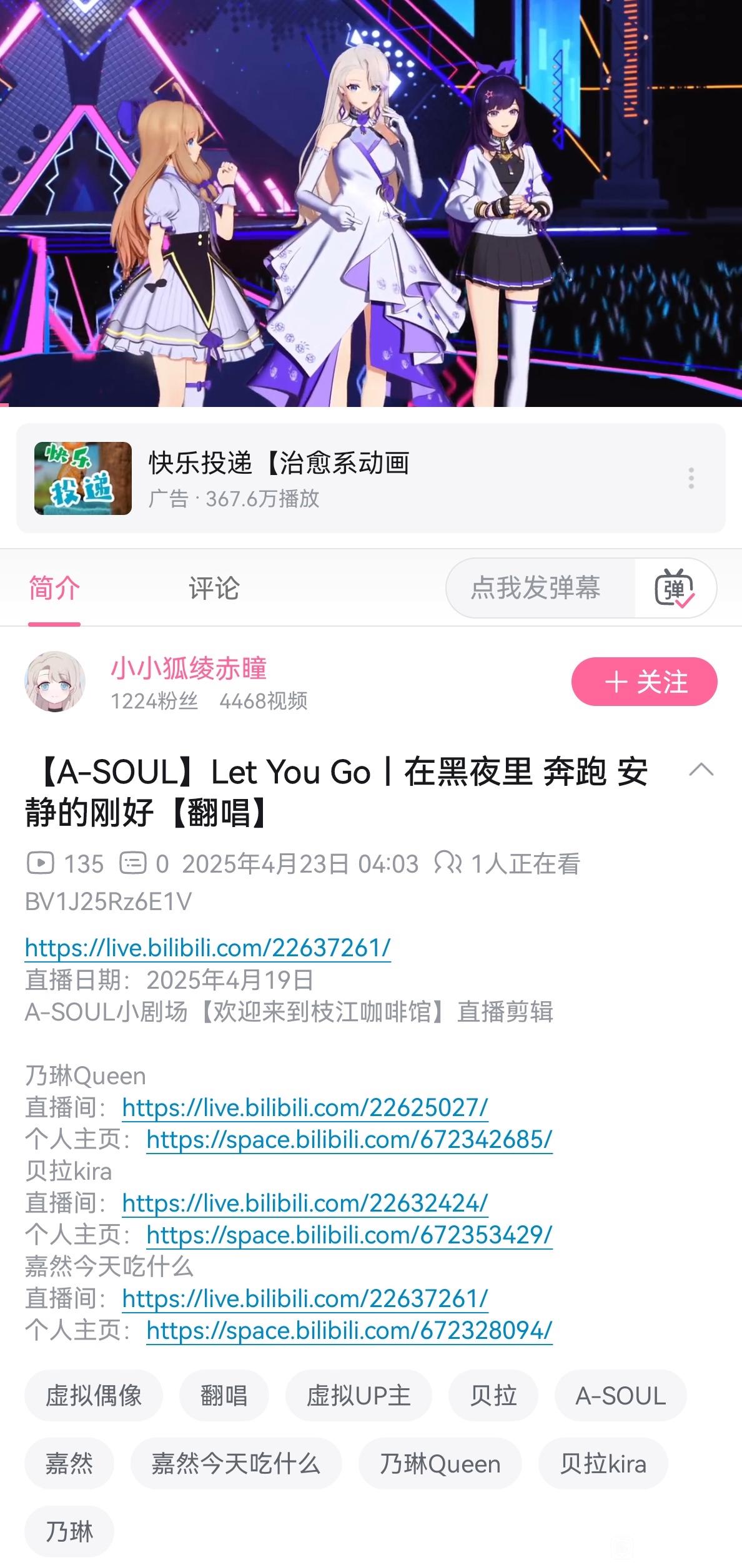This screenshot has height=1568, width=742.
Task: Select the 虚拟偶像 tag
Action: coord(94,1396)
